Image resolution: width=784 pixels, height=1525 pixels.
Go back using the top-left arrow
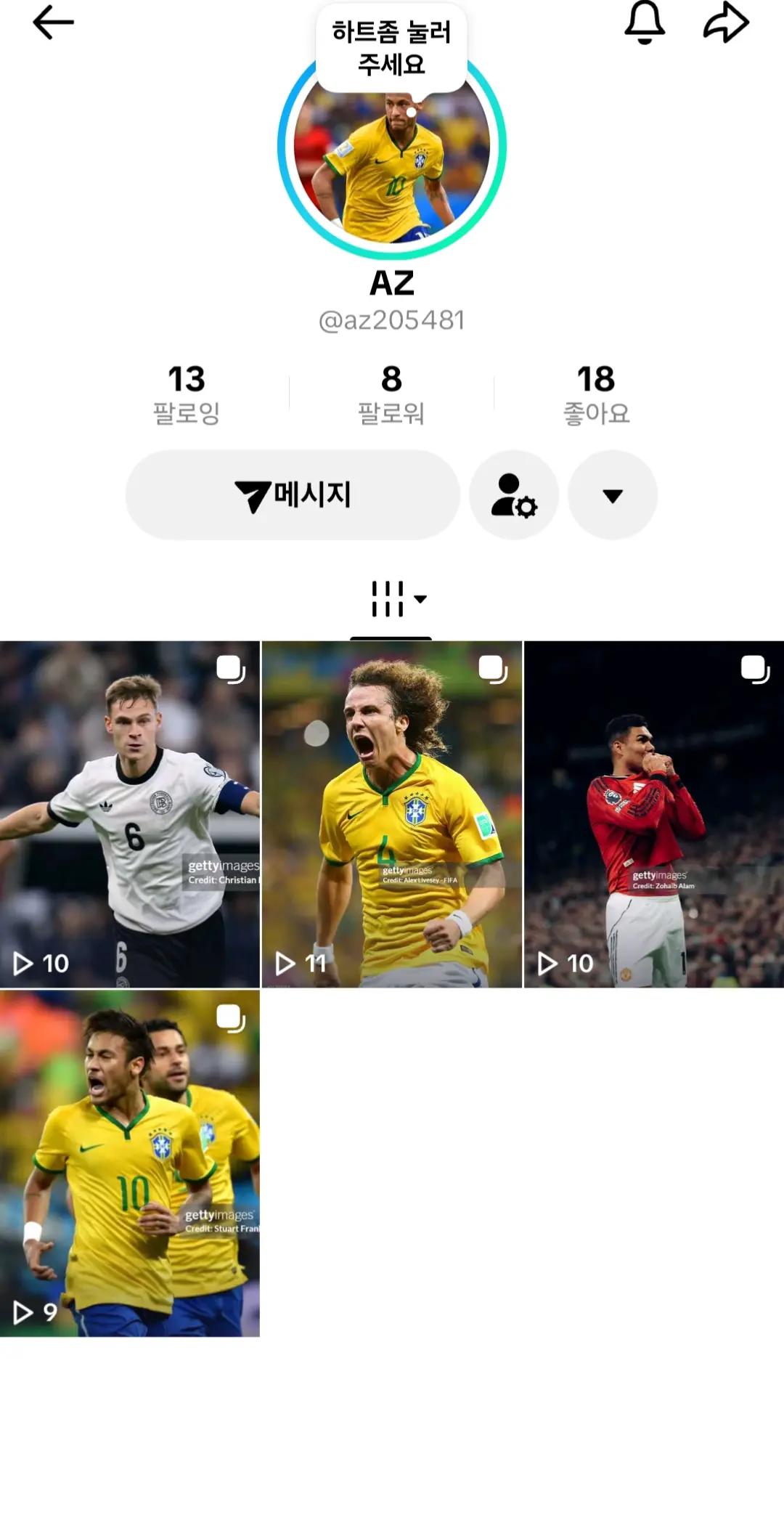pos(53,23)
